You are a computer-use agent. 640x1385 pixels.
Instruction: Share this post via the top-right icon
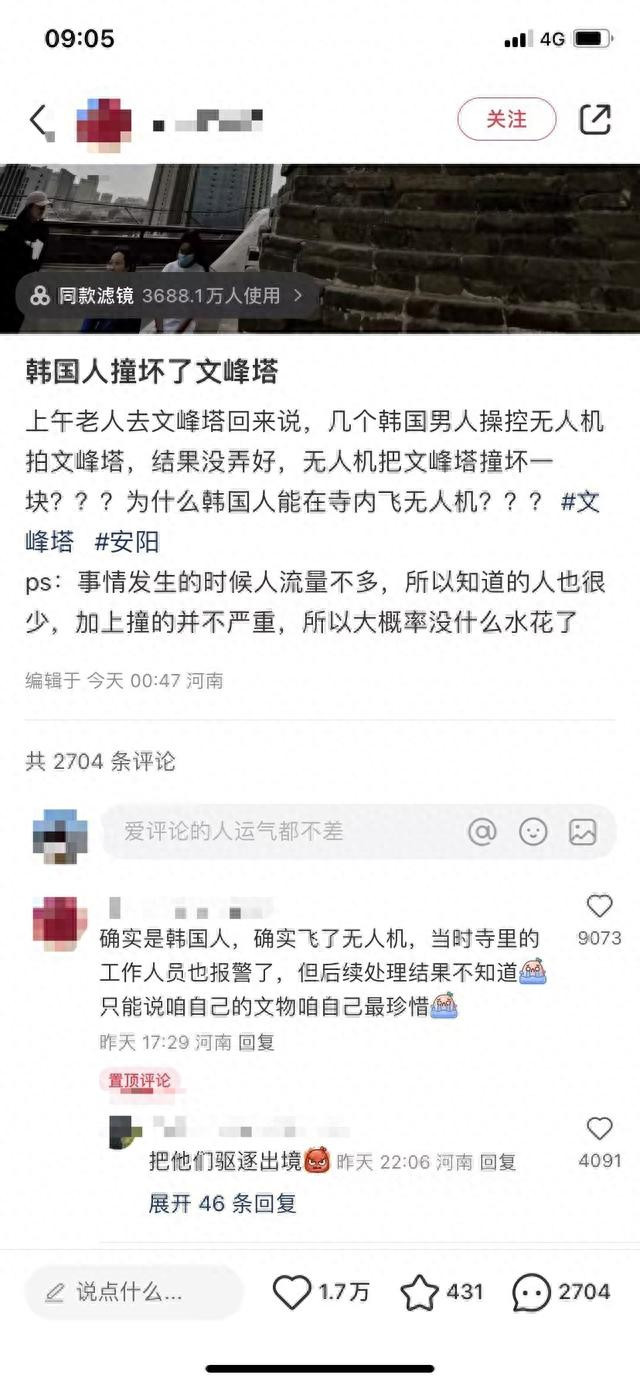(x=595, y=119)
